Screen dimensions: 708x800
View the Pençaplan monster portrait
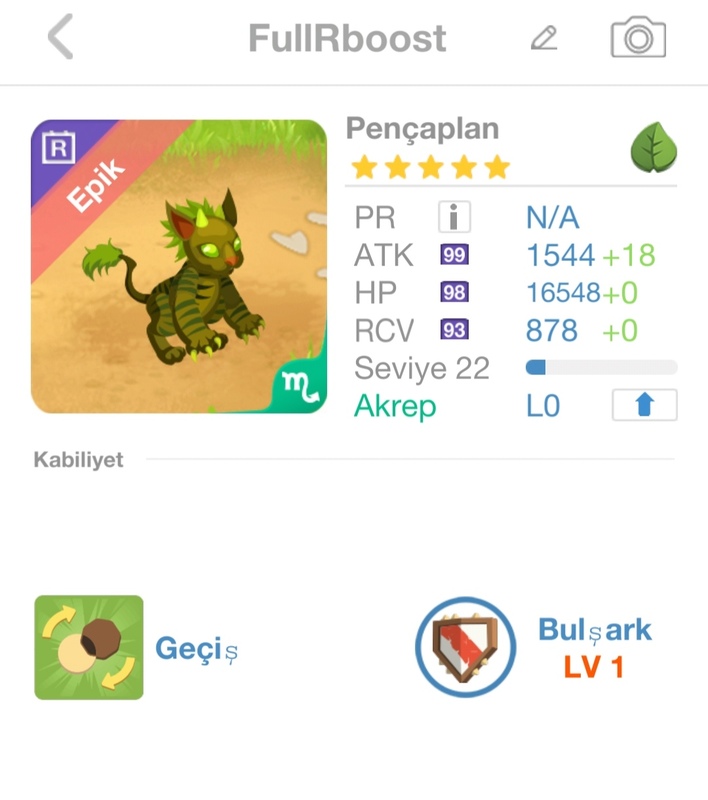coord(179,267)
